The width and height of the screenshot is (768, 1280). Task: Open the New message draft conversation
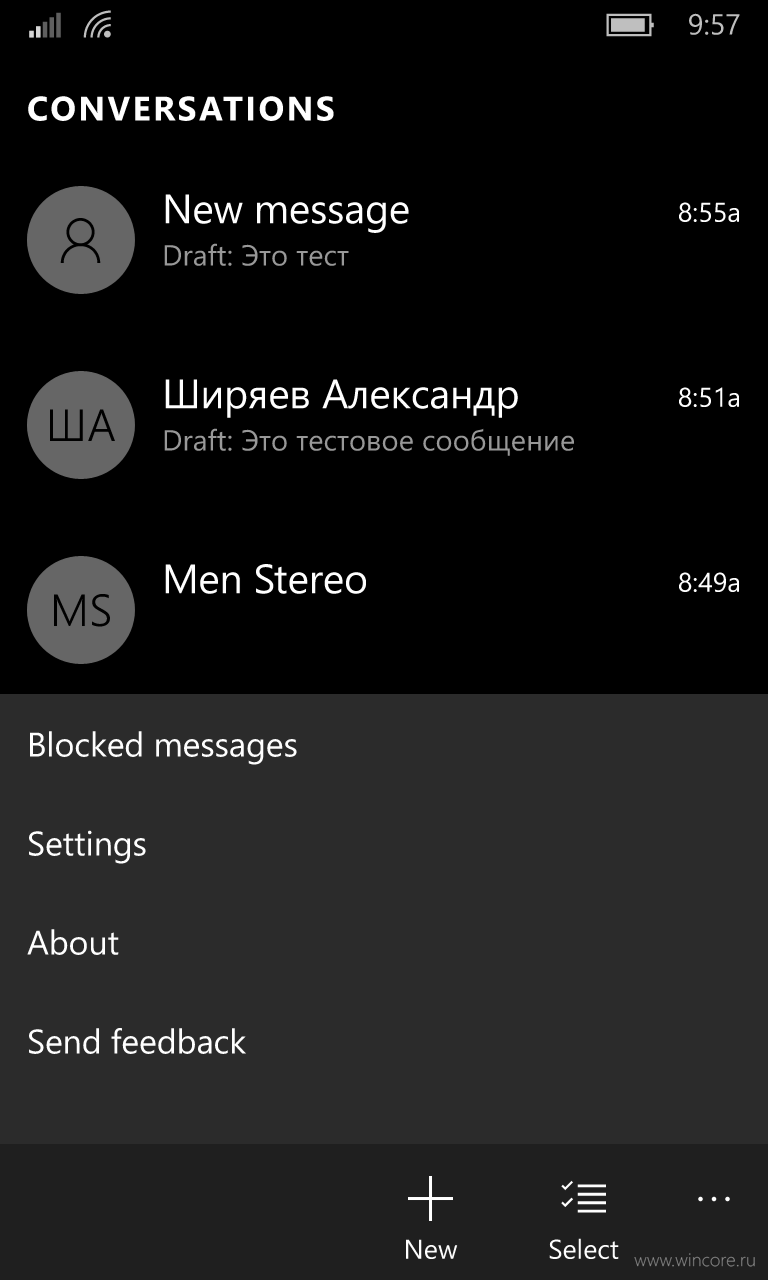click(384, 240)
